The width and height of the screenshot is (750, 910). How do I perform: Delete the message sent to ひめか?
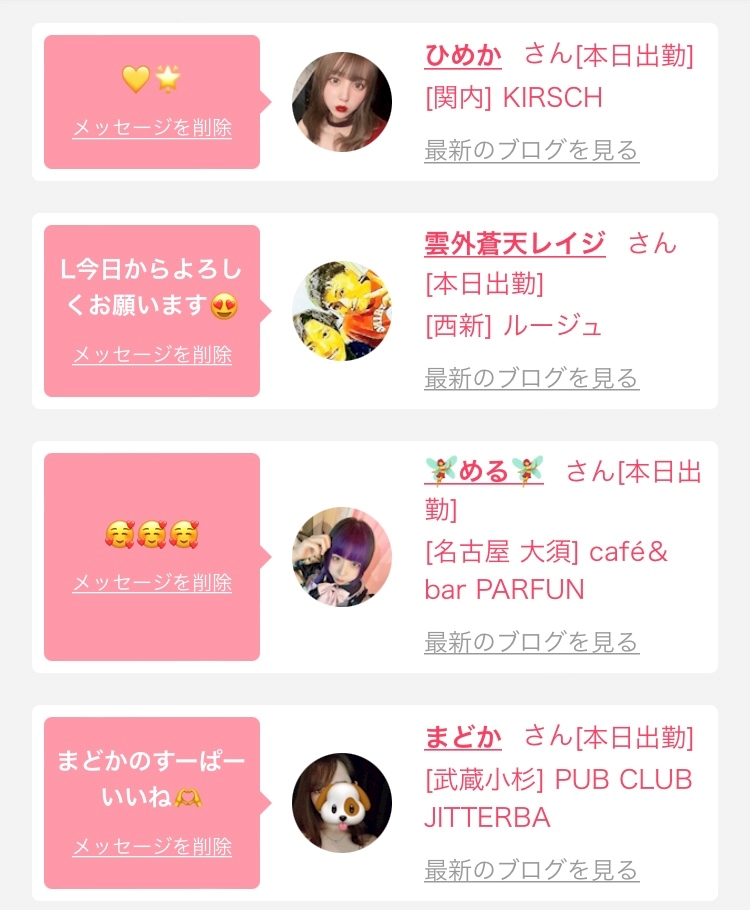152,128
